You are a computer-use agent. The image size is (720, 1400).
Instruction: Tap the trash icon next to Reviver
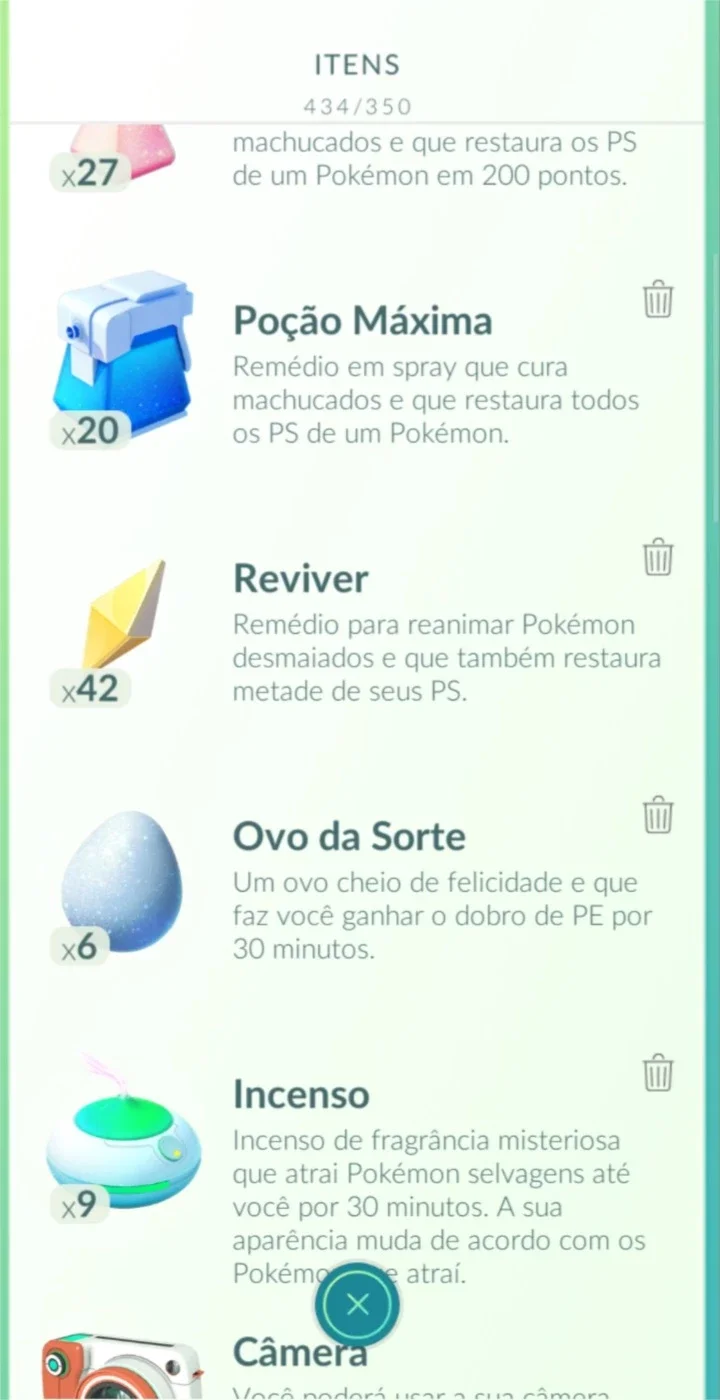coord(658,557)
